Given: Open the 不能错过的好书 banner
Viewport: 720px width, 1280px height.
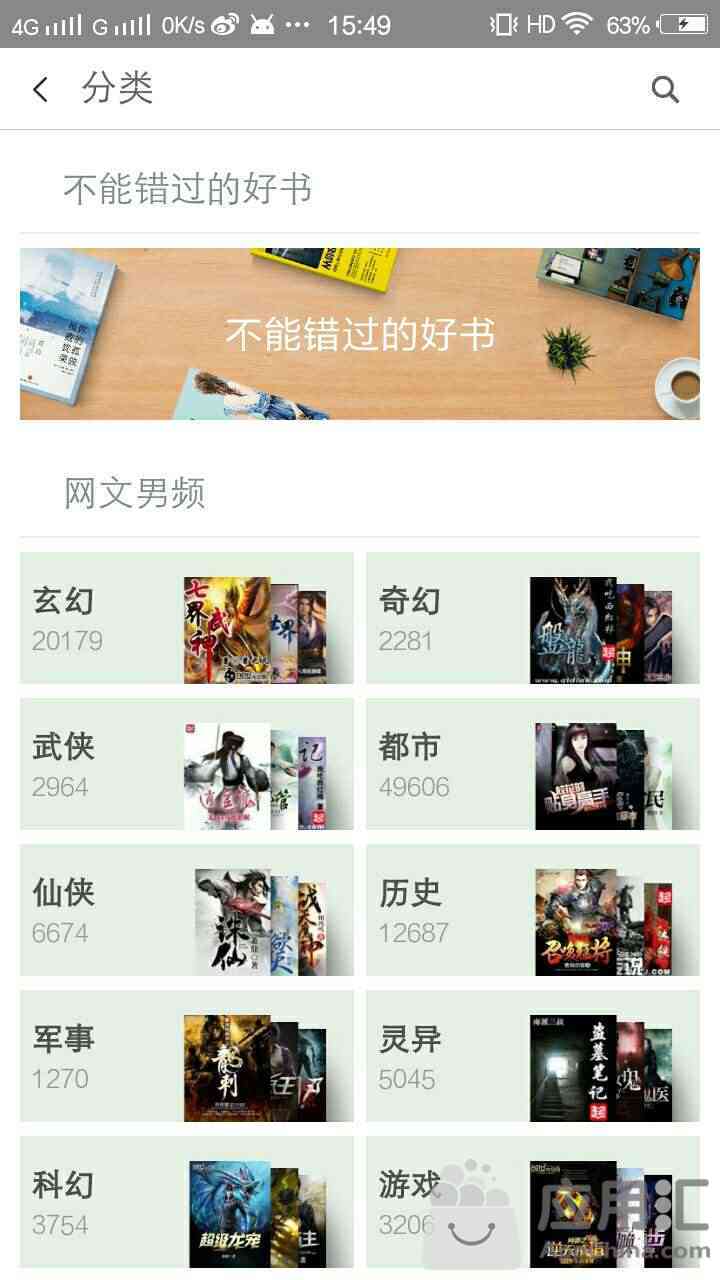Looking at the screenshot, I should [x=360, y=334].
